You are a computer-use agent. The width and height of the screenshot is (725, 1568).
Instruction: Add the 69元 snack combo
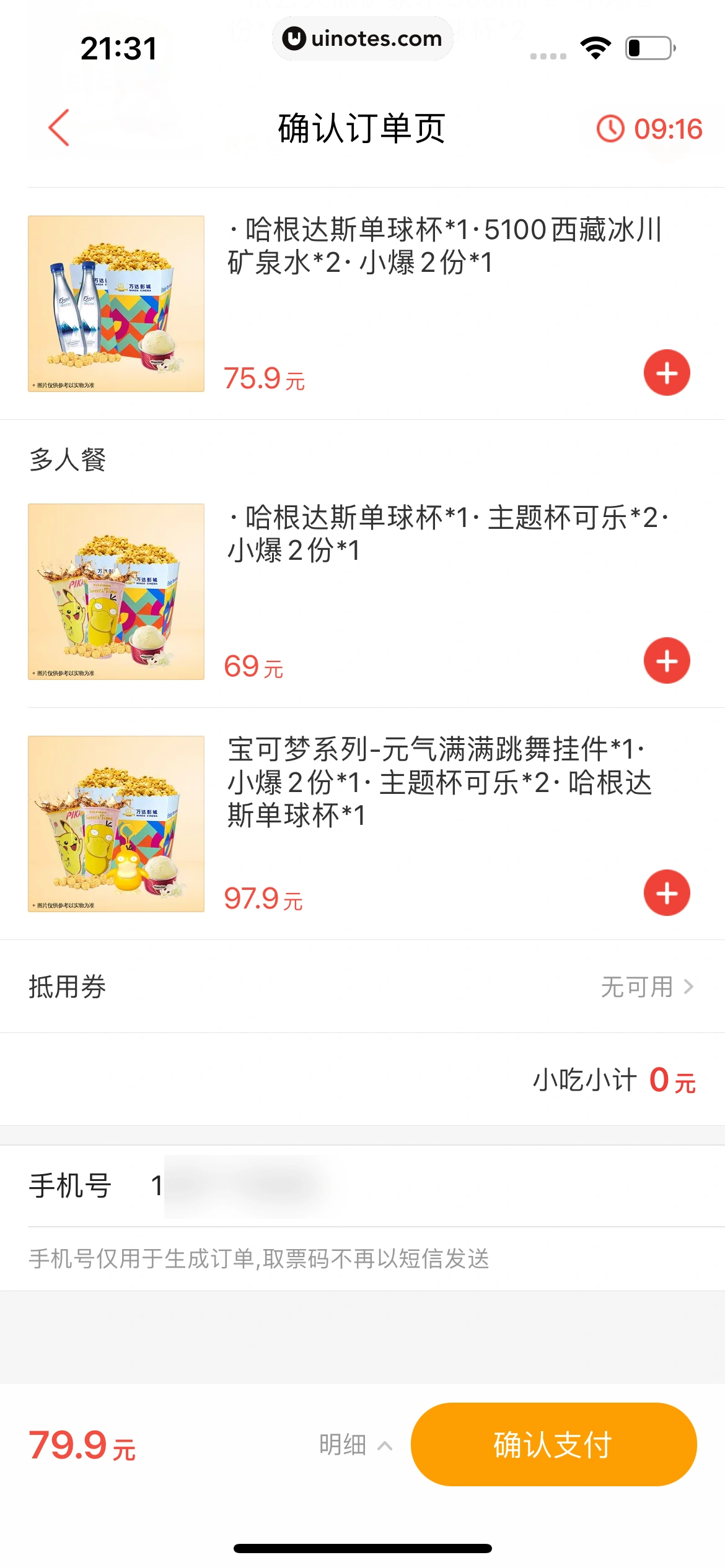point(667,661)
